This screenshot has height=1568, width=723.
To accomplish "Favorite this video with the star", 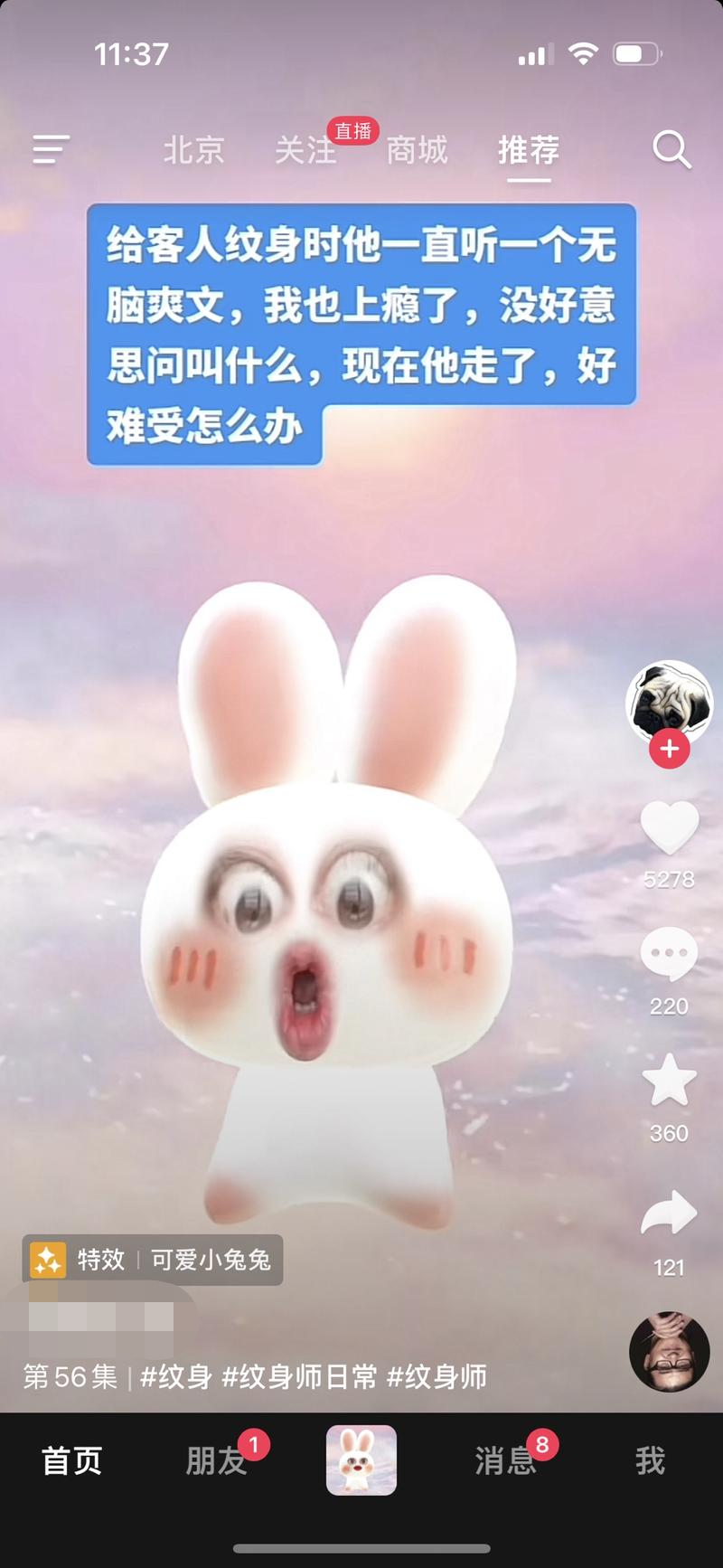I will point(669,1082).
